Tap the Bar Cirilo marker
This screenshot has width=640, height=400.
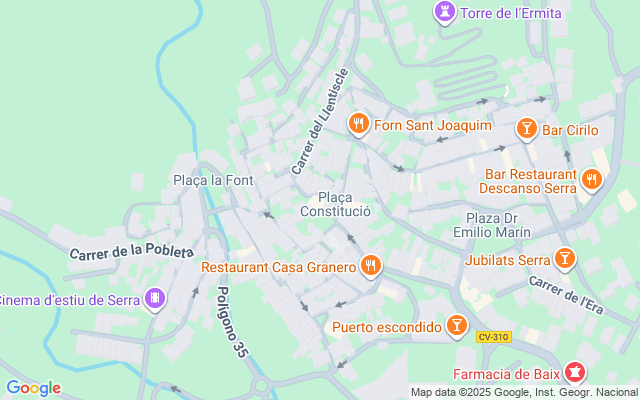point(526,129)
